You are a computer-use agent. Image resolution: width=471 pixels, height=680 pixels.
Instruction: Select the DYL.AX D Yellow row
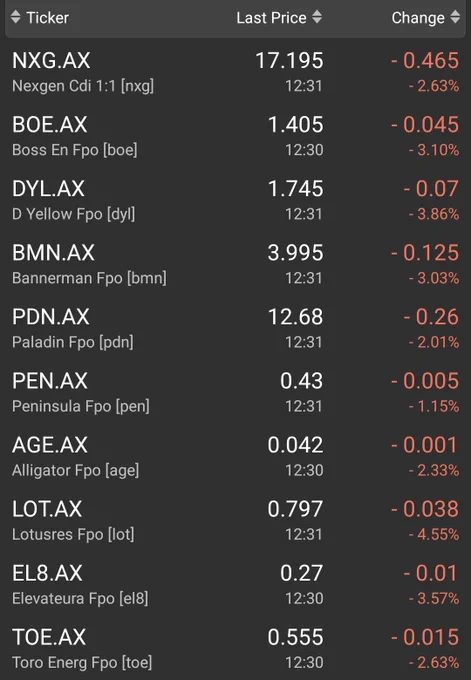point(236,200)
